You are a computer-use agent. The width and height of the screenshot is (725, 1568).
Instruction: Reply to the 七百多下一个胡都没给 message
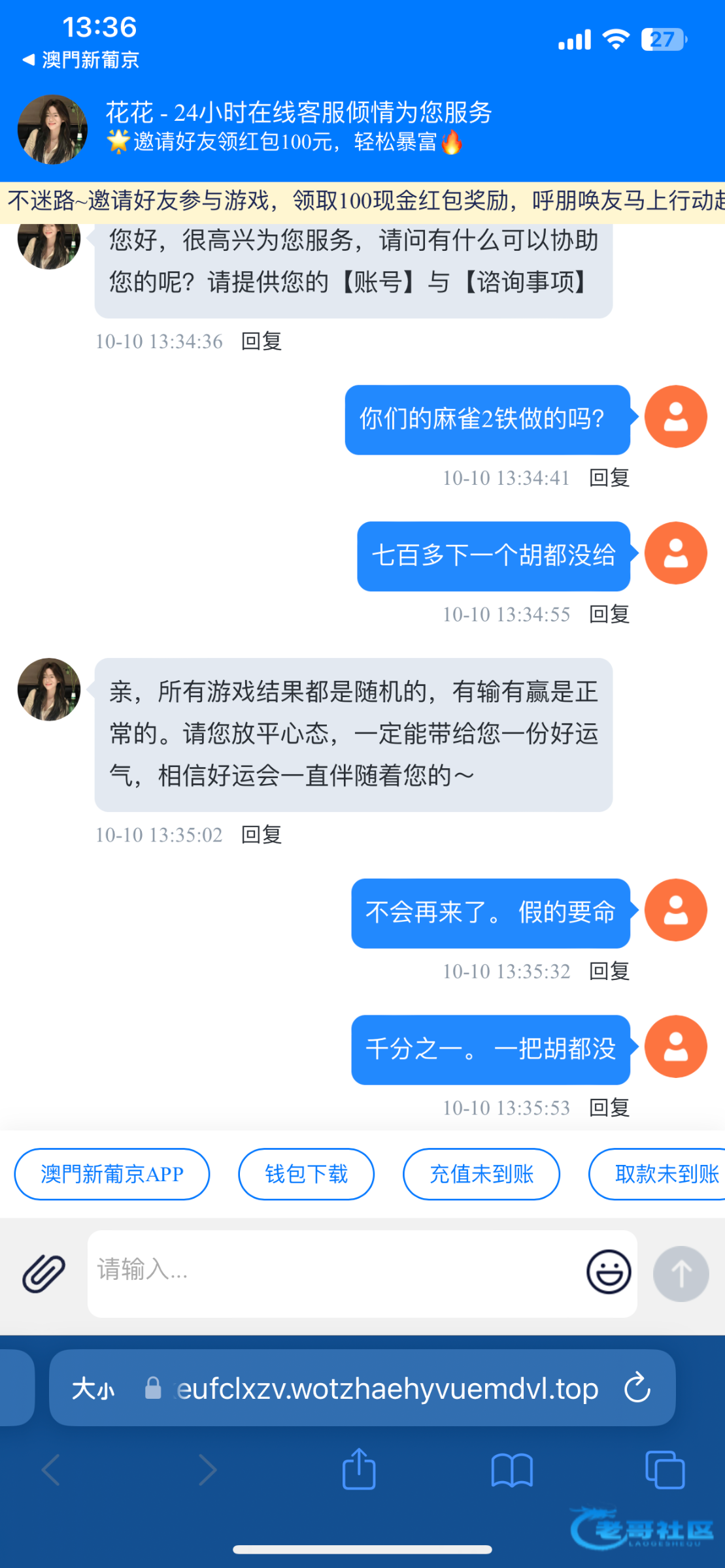(609, 614)
